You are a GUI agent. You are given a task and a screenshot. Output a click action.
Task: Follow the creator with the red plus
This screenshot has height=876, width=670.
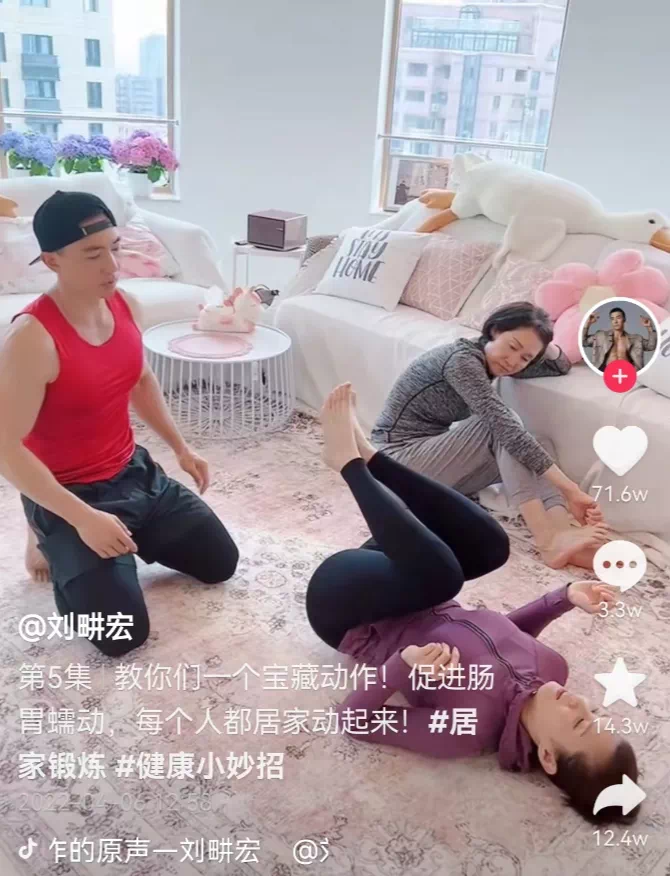click(620, 377)
